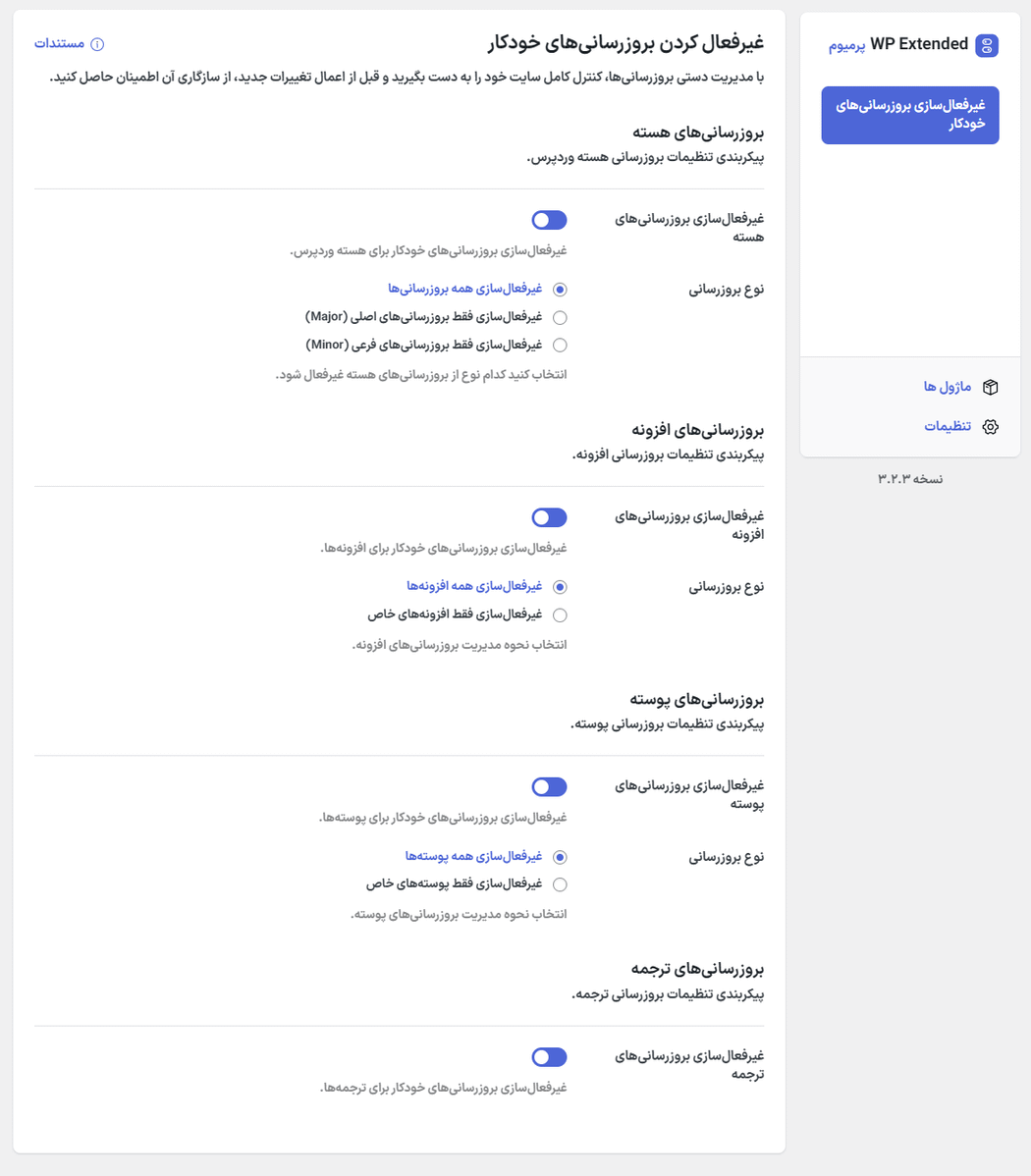Click غیرفعال‌سازی بروزرسانی‌های خودکار sidebar button
The height and width of the screenshot is (1176, 1031).
pos(909,115)
